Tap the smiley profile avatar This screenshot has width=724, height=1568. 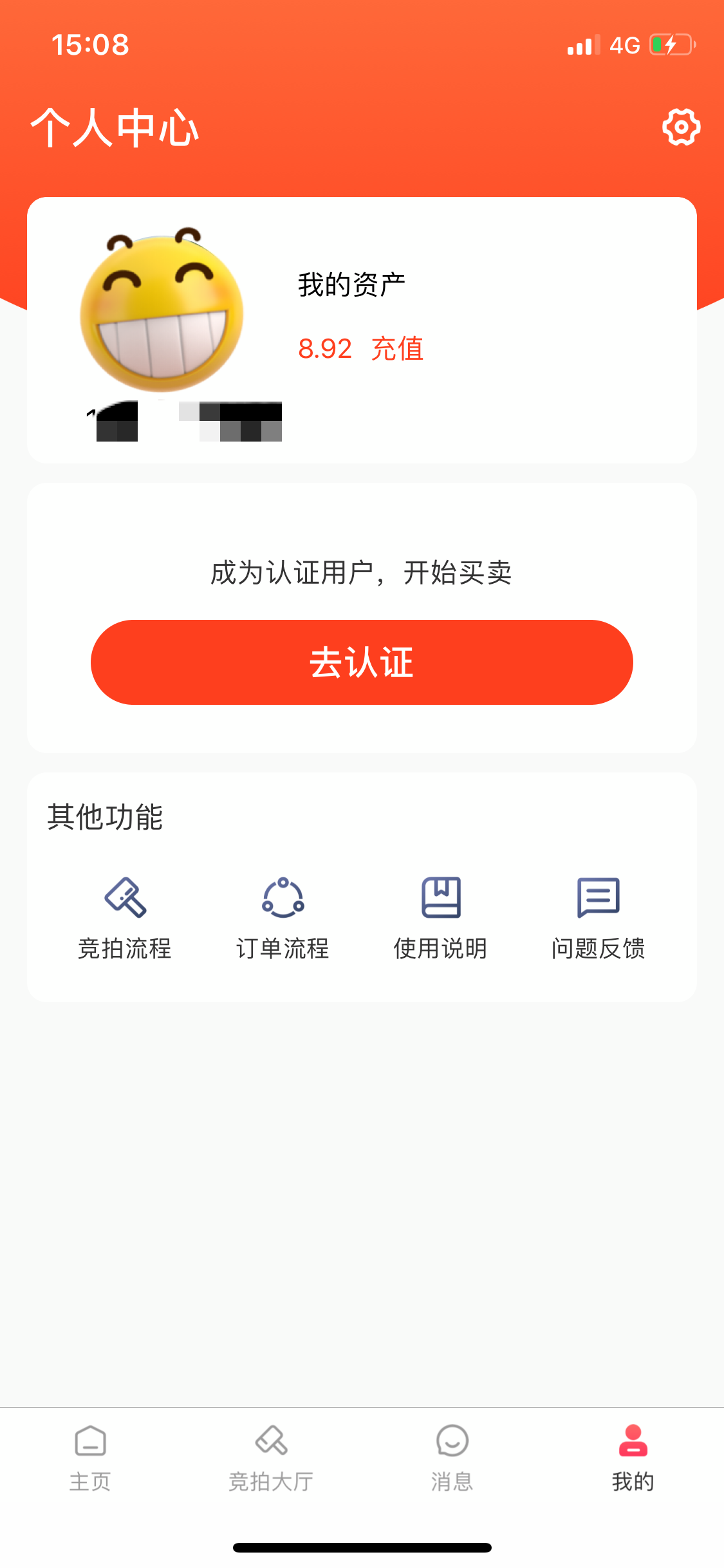162,312
